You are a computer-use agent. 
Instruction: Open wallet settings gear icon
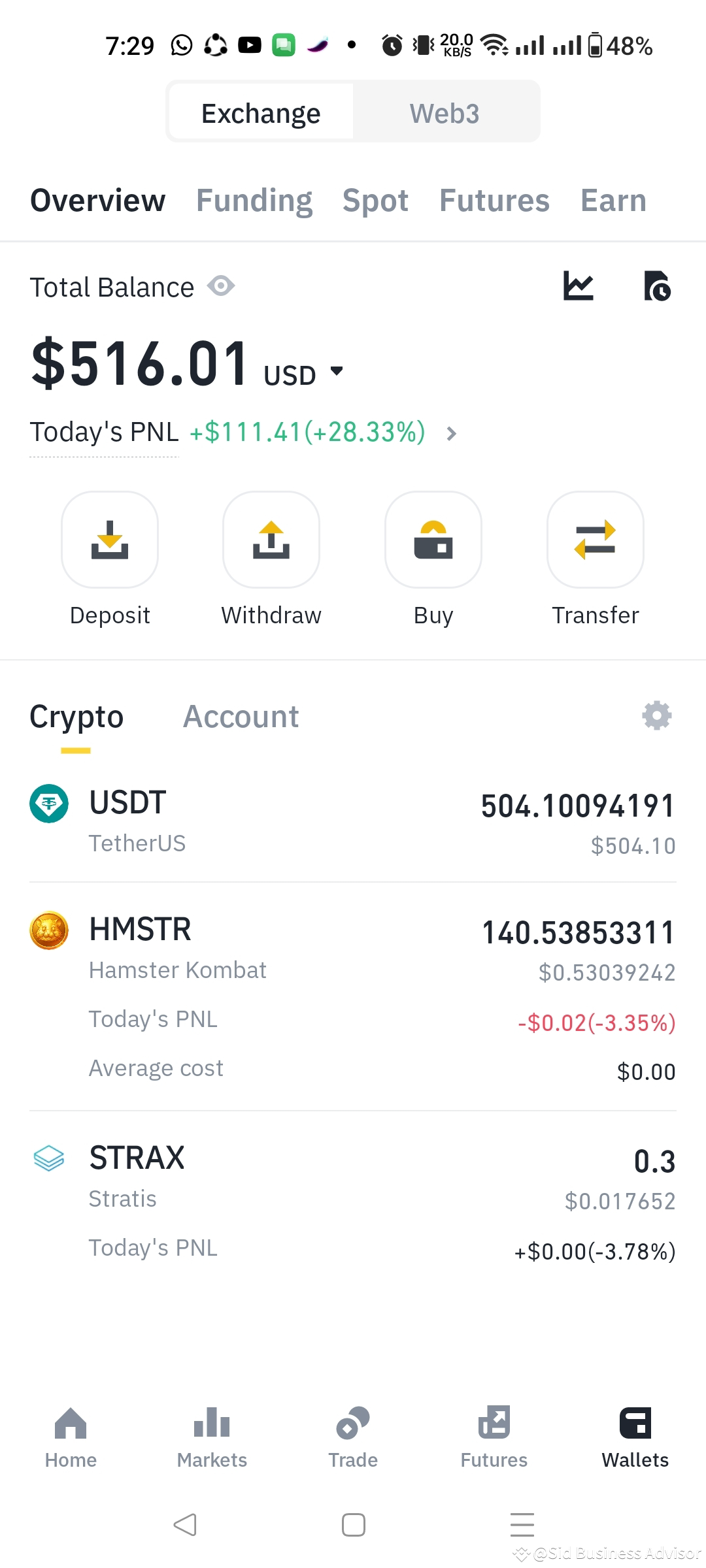click(656, 715)
